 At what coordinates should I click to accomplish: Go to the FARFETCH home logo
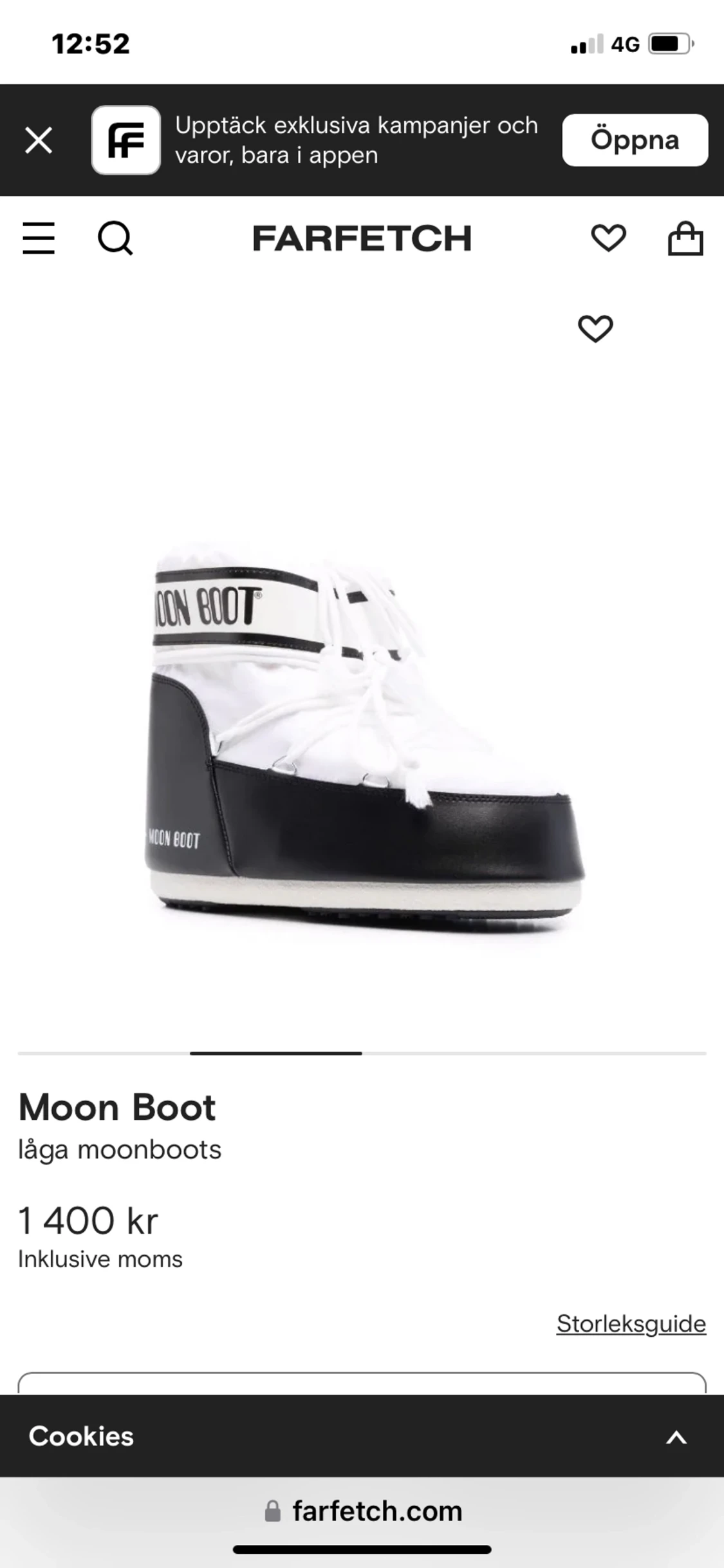(x=362, y=239)
